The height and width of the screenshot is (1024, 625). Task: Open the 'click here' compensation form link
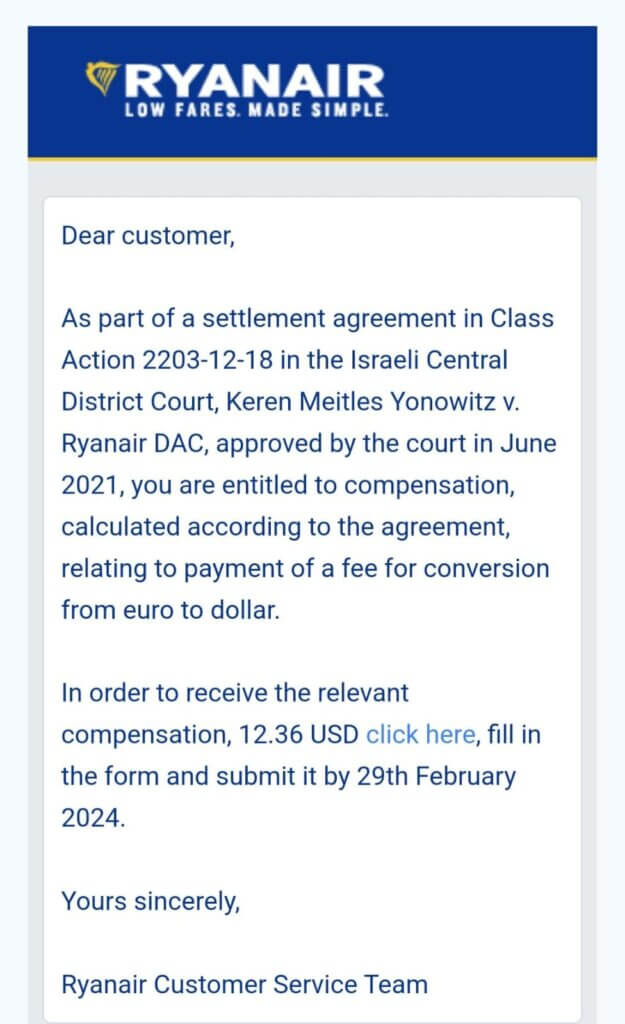(420, 734)
